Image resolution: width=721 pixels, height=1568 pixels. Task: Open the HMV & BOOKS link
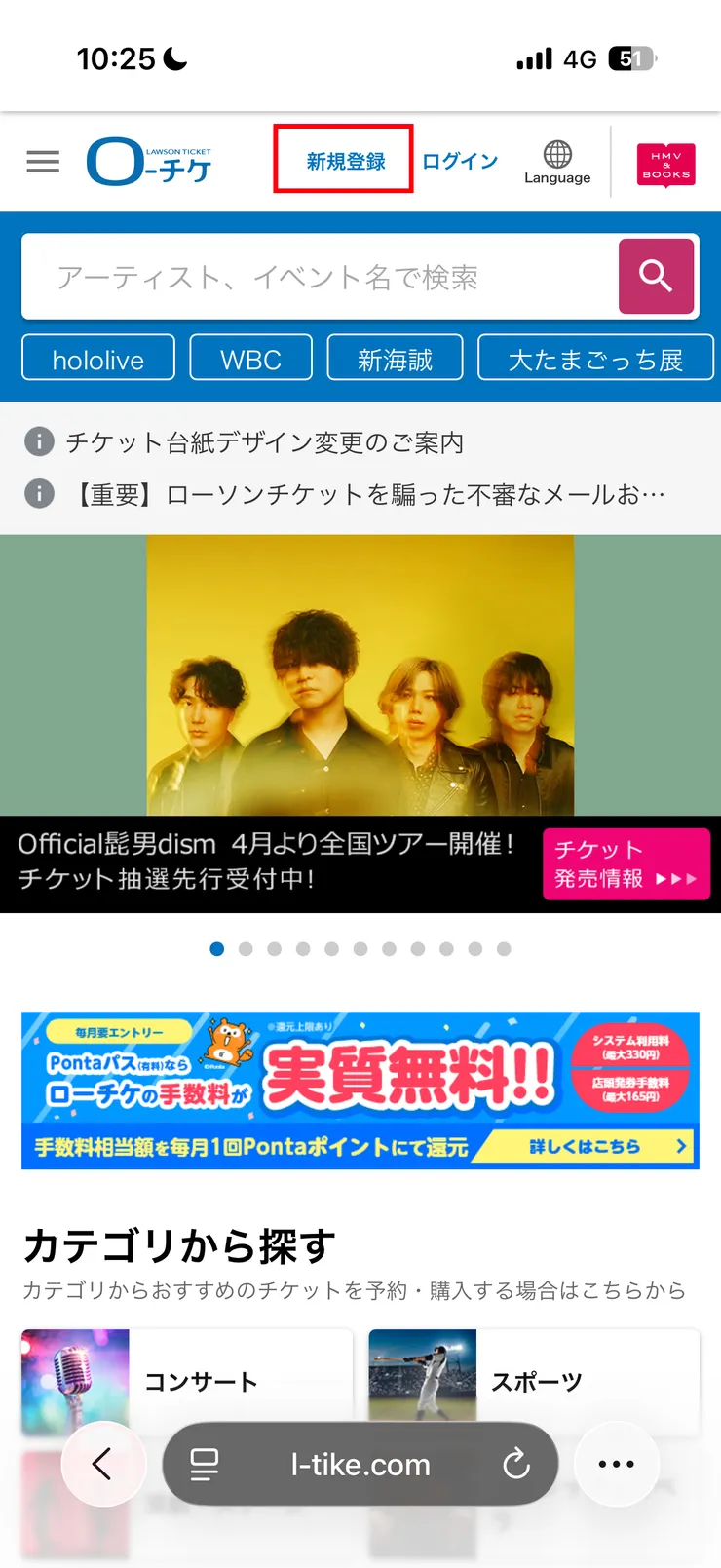point(665,164)
